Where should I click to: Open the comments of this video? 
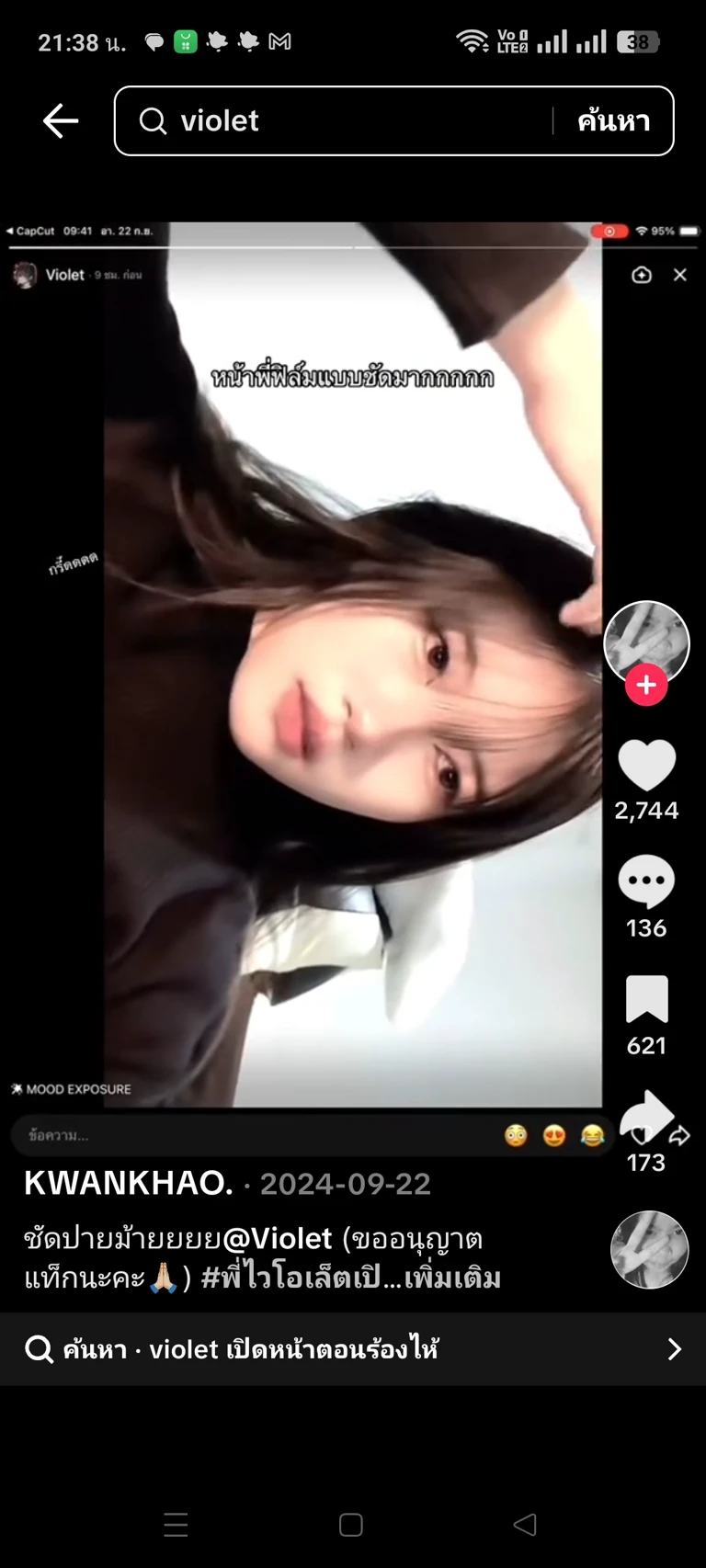tap(646, 881)
